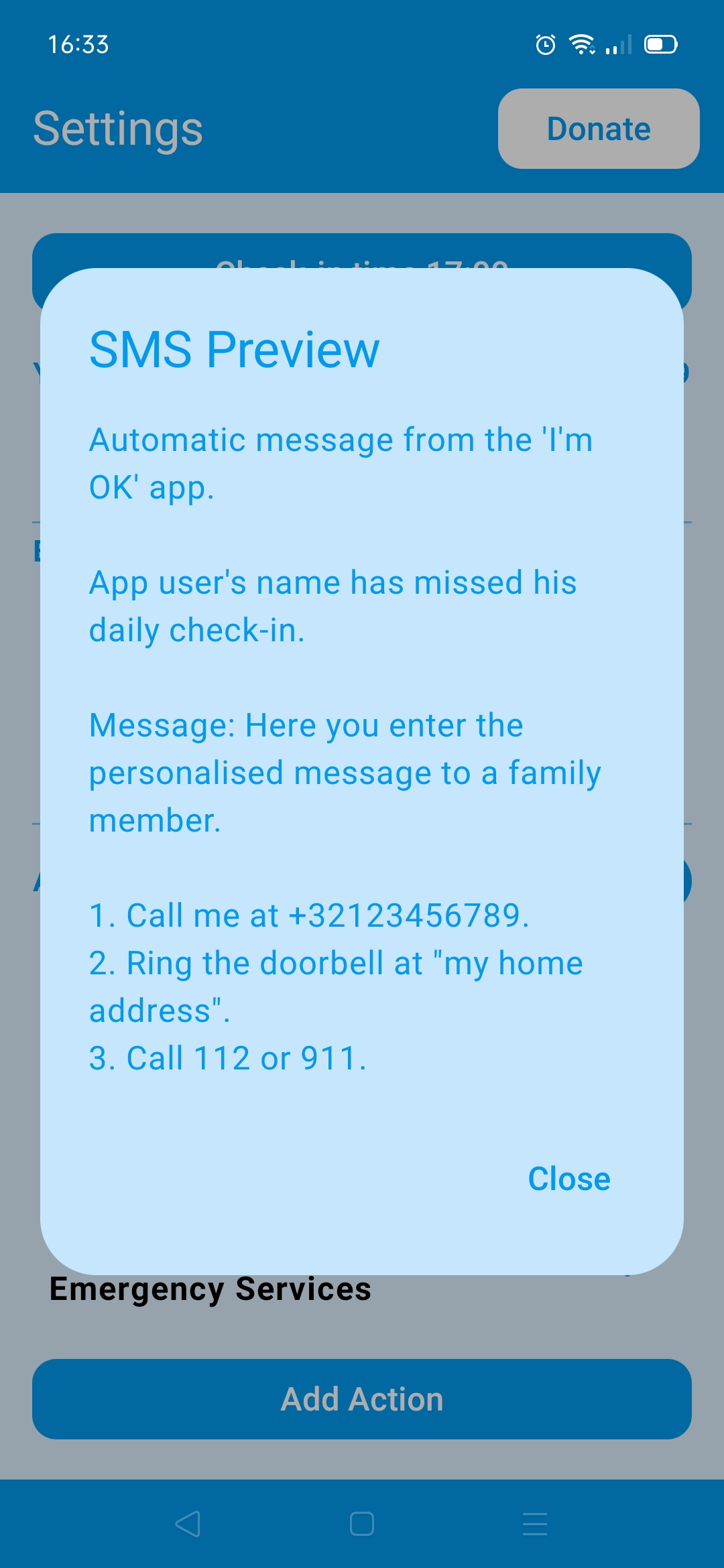The width and height of the screenshot is (724, 1568).
Task: Tap the Donate button
Action: click(598, 129)
